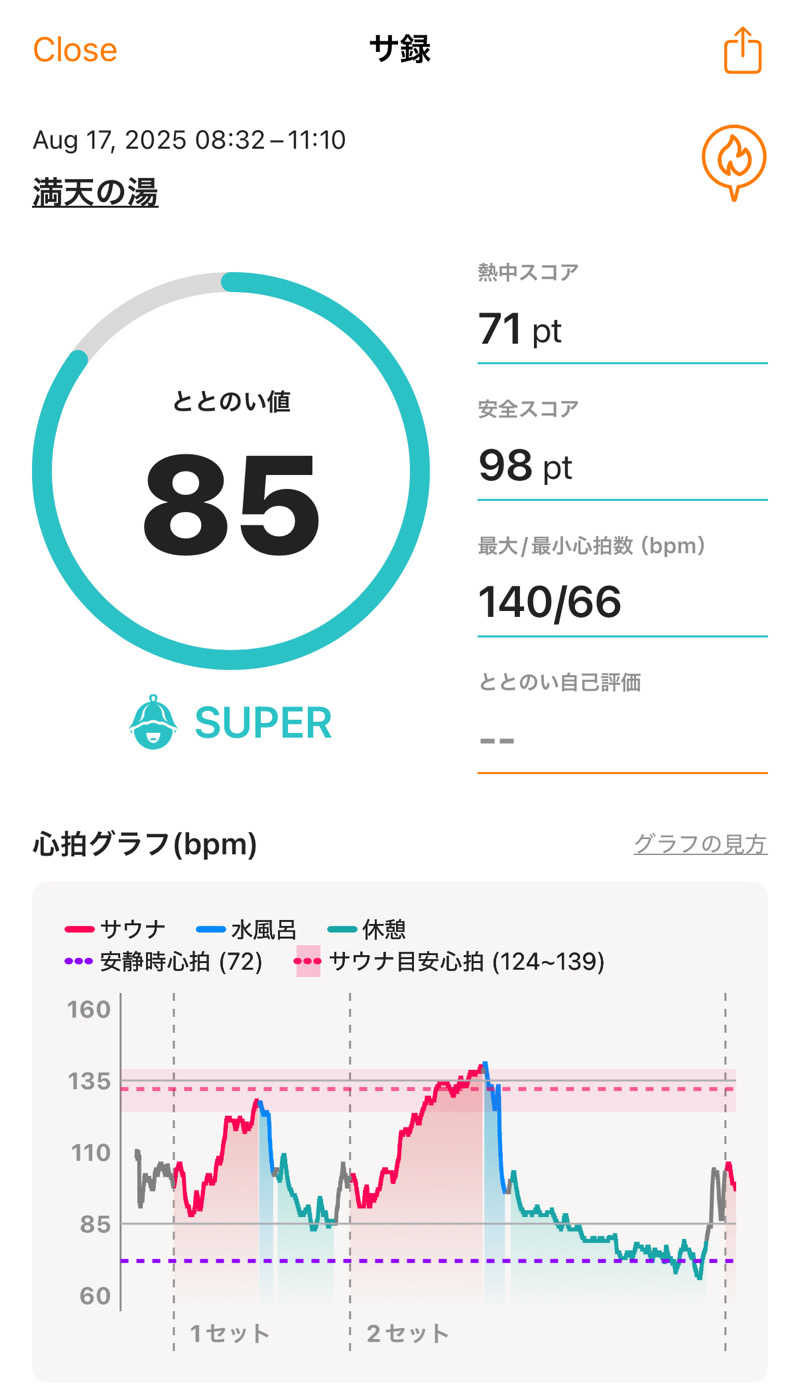This screenshot has width=800, height=1391.
Task: Open the グラフの見方 guide
Action: tap(700, 844)
